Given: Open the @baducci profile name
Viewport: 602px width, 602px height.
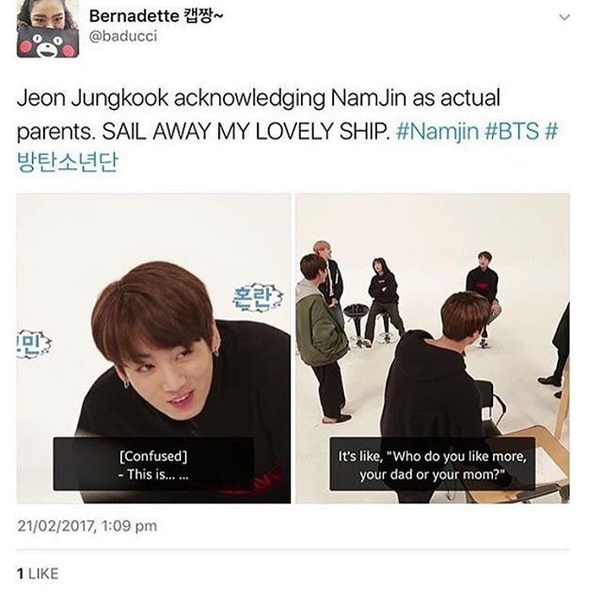Looking at the screenshot, I should coord(123,36).
